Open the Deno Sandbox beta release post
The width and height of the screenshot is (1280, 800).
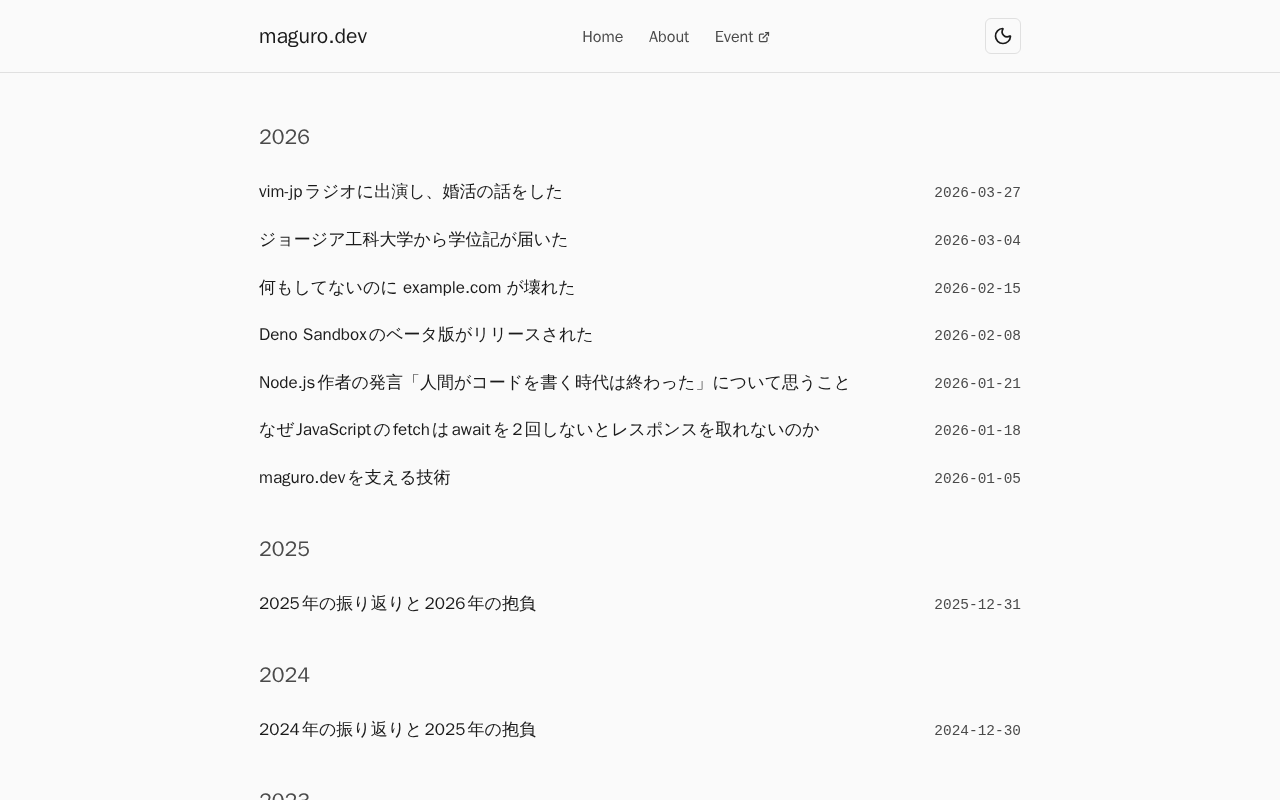[425, 335]
